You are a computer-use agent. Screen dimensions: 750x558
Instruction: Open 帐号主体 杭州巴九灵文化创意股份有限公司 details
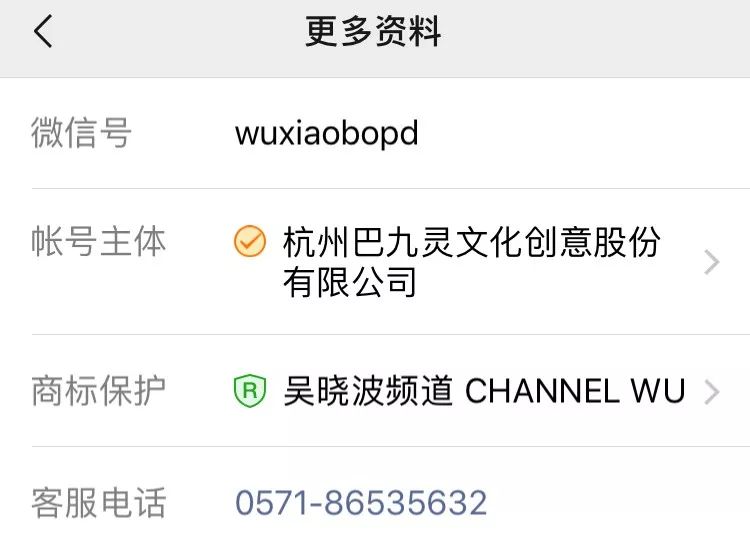(x=470, y=262)
